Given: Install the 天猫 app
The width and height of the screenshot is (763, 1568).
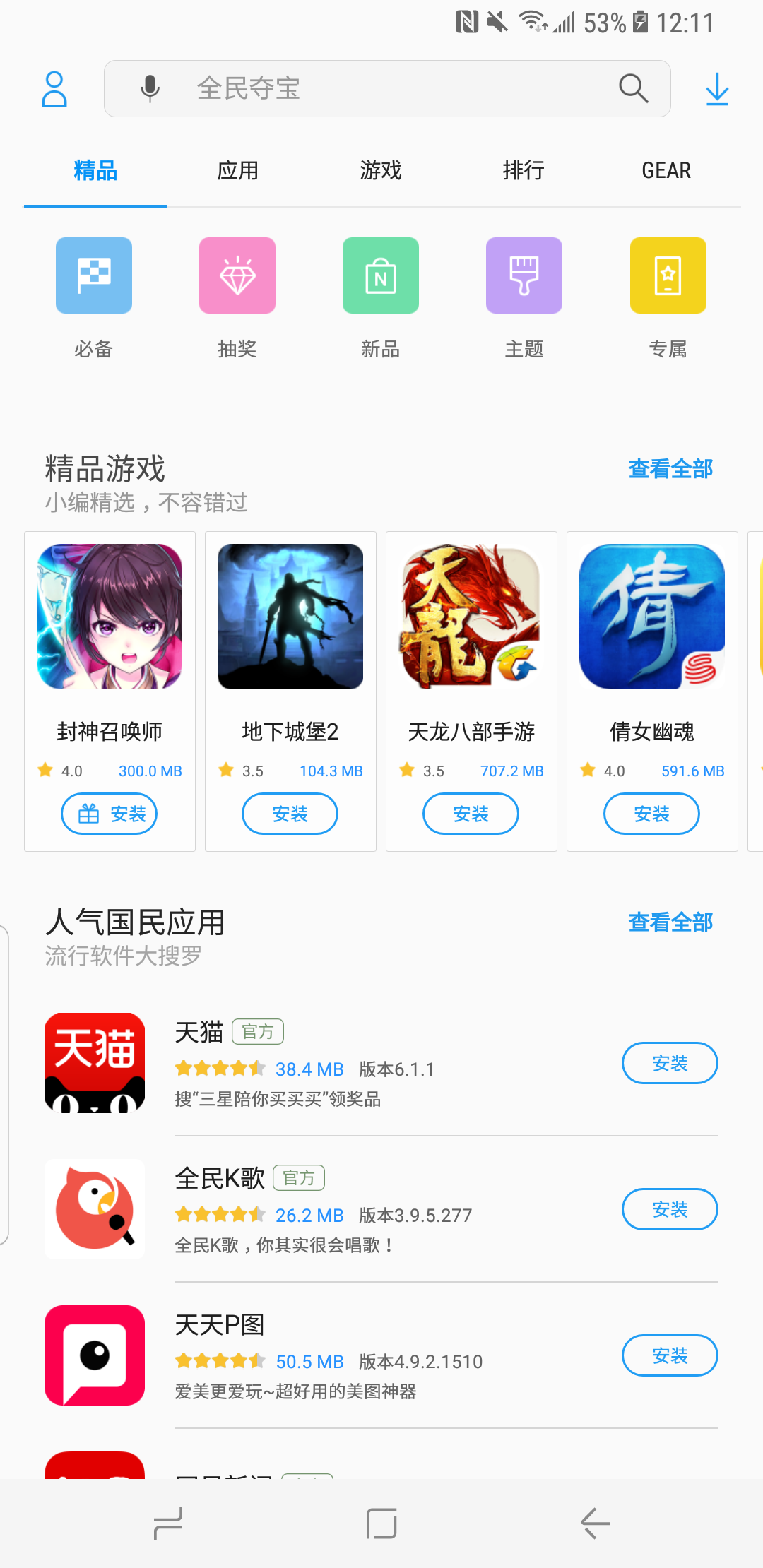Looking at the screenshot, I should tap(669, 1063).
